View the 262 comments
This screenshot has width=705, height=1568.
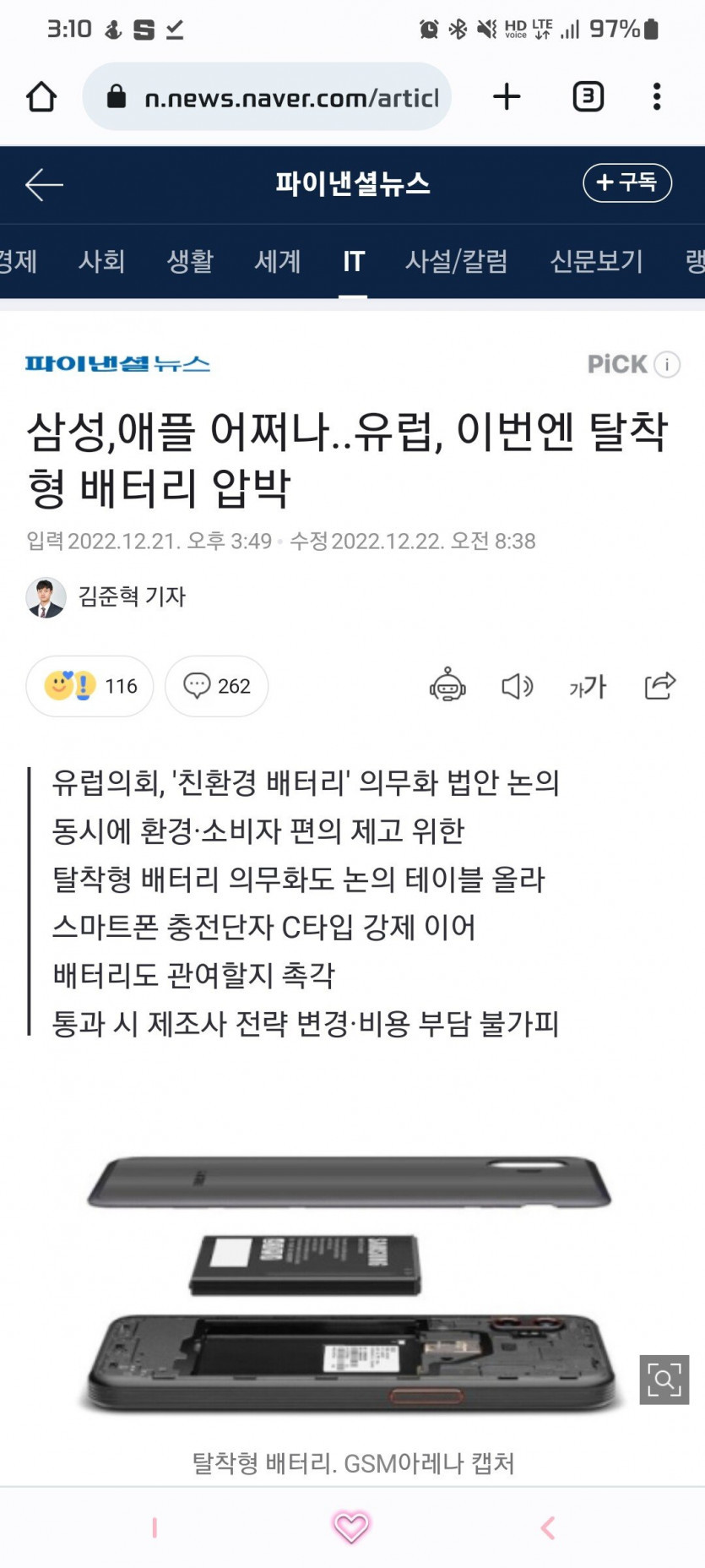[217, 686]
